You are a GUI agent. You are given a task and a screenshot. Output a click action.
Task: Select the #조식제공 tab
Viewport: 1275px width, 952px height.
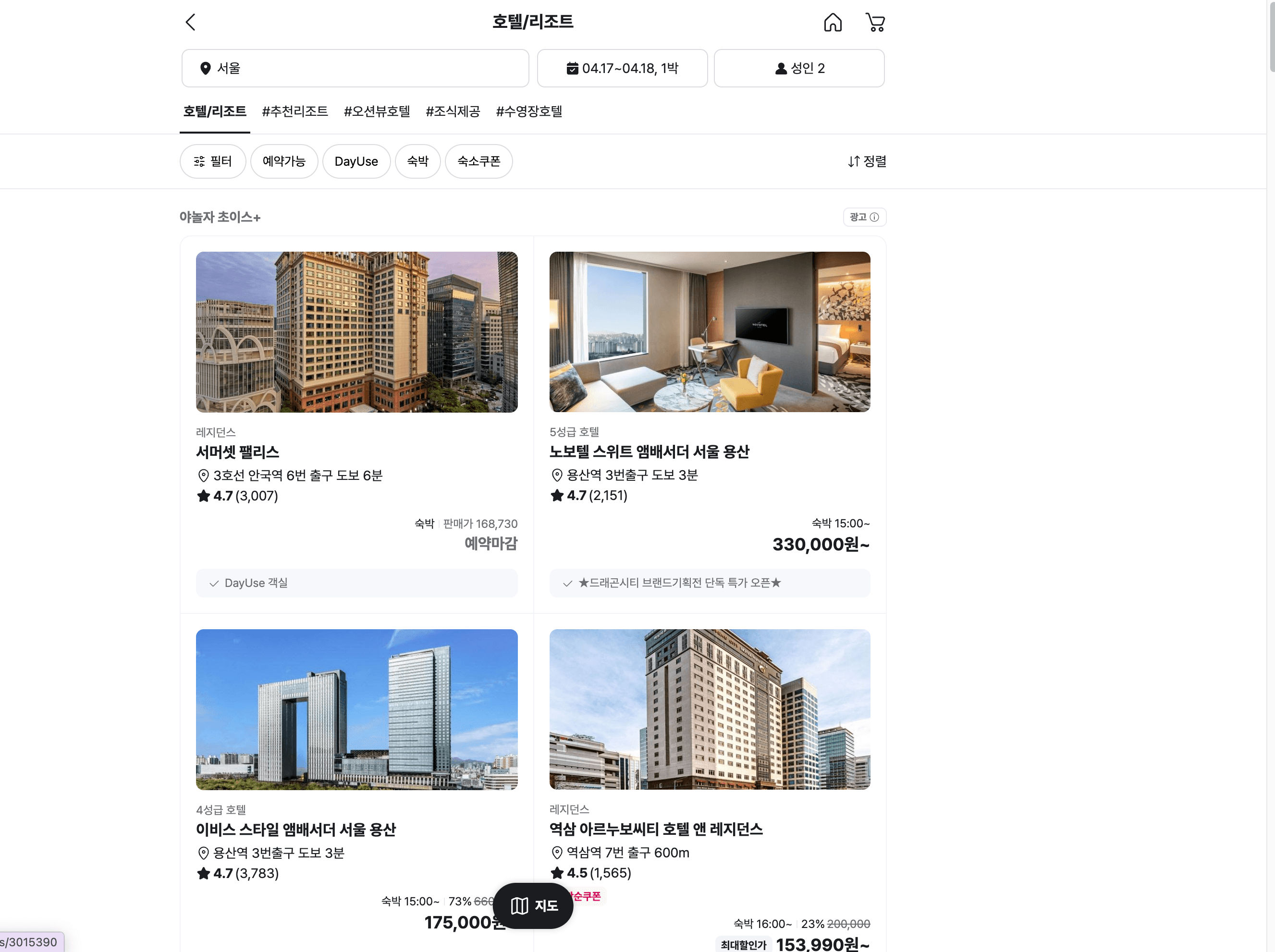[x=453, y=111]
